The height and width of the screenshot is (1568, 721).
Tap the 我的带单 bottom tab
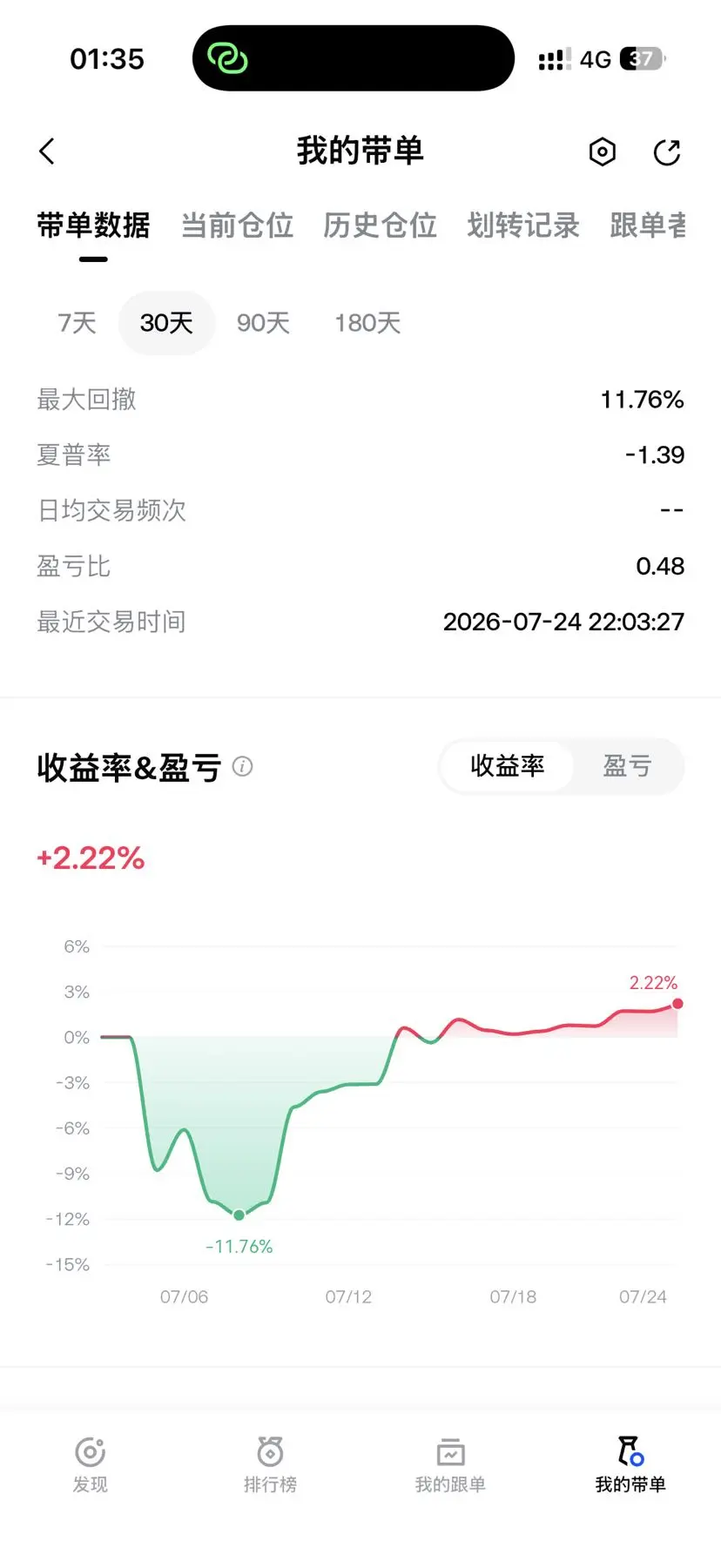[x=630, y=1464]
